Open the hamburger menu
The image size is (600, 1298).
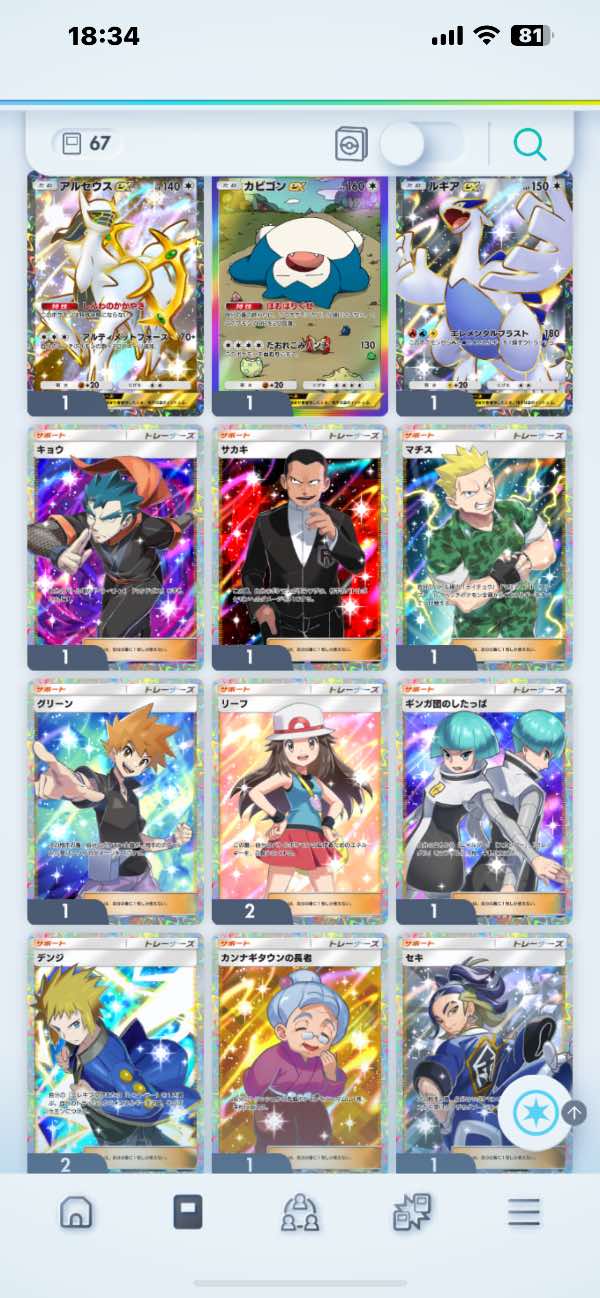(523, 1212)
